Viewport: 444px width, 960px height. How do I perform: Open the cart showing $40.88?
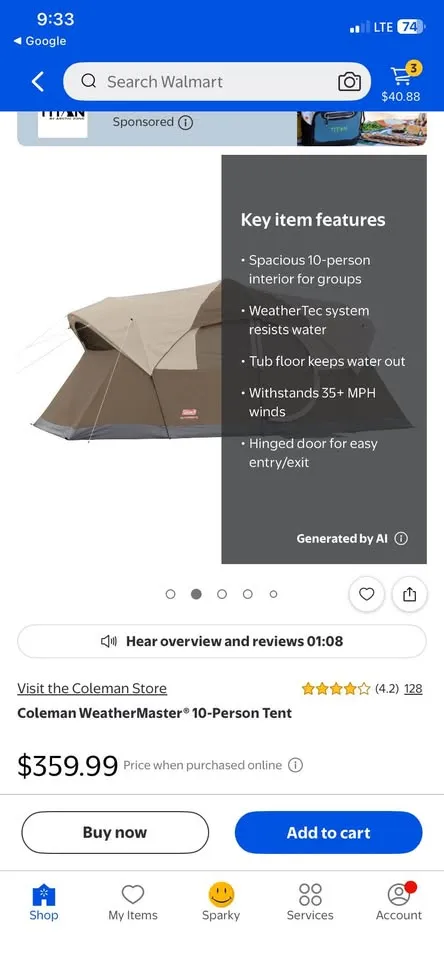[401, 82]
